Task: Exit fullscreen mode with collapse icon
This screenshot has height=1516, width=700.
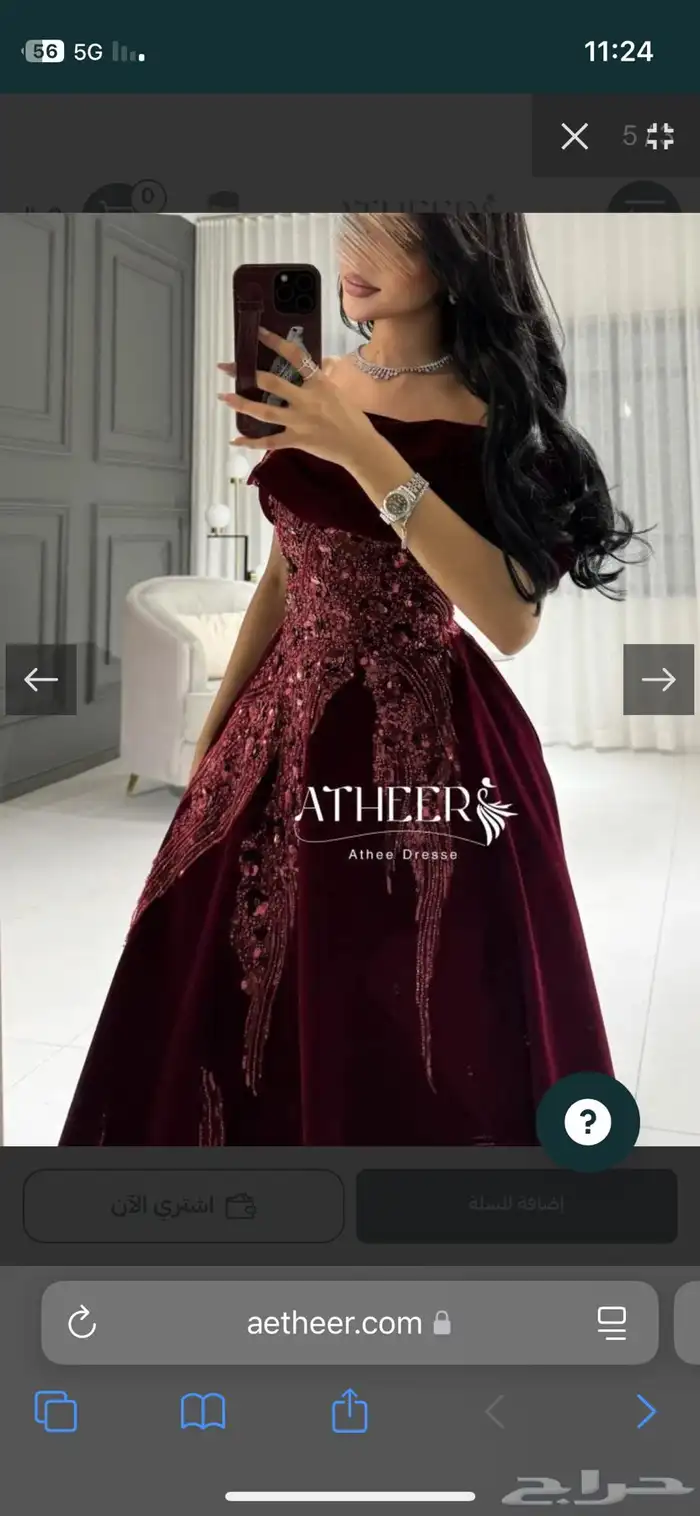Action: coord(660,136)
